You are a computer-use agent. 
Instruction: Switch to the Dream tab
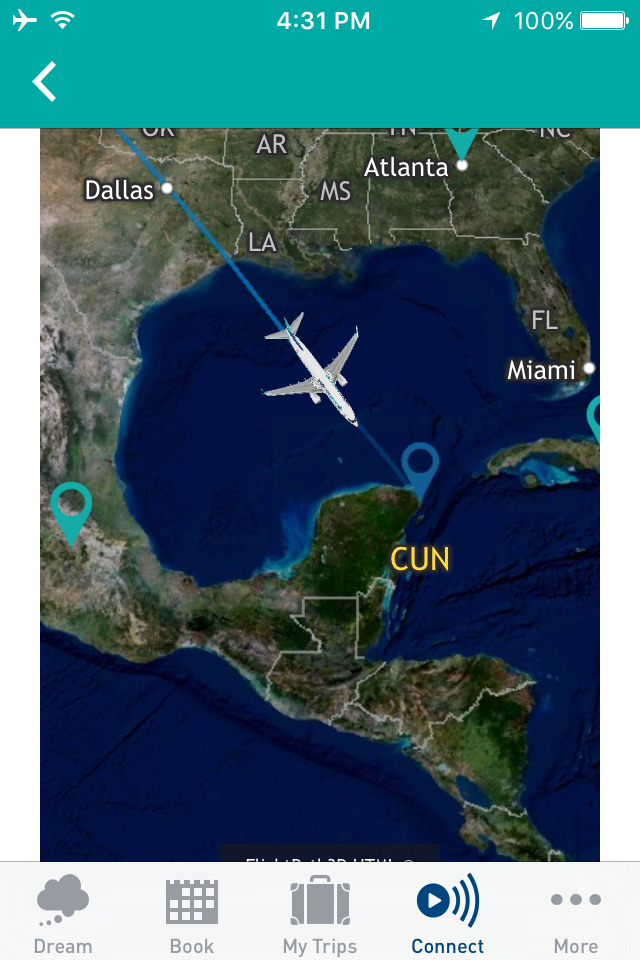[63, 915]
